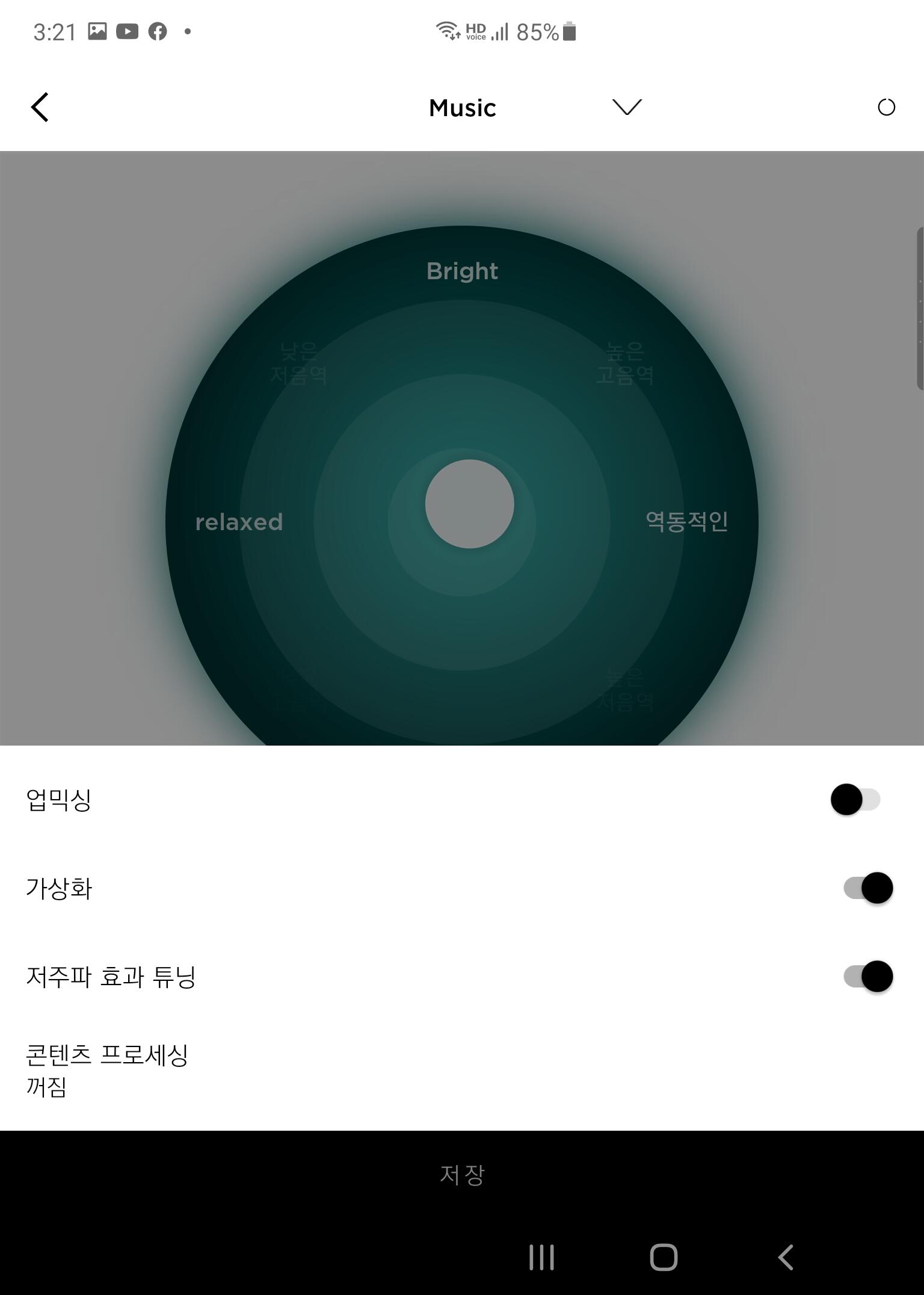Expand the Music preset dropdown
924x1295 pixels.
pos(627,107)
